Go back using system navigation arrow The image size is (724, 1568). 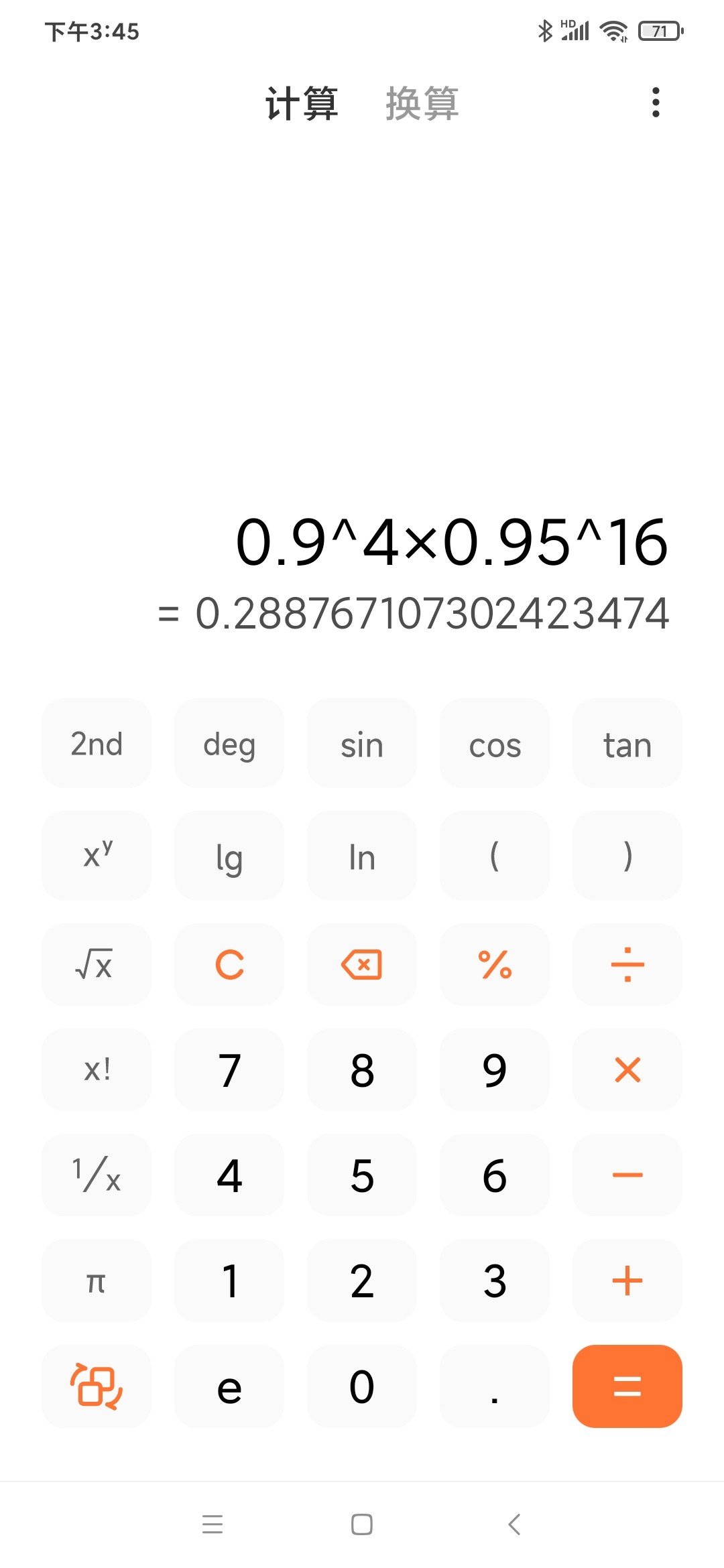pyautogui.click(x=514, y=1524)
